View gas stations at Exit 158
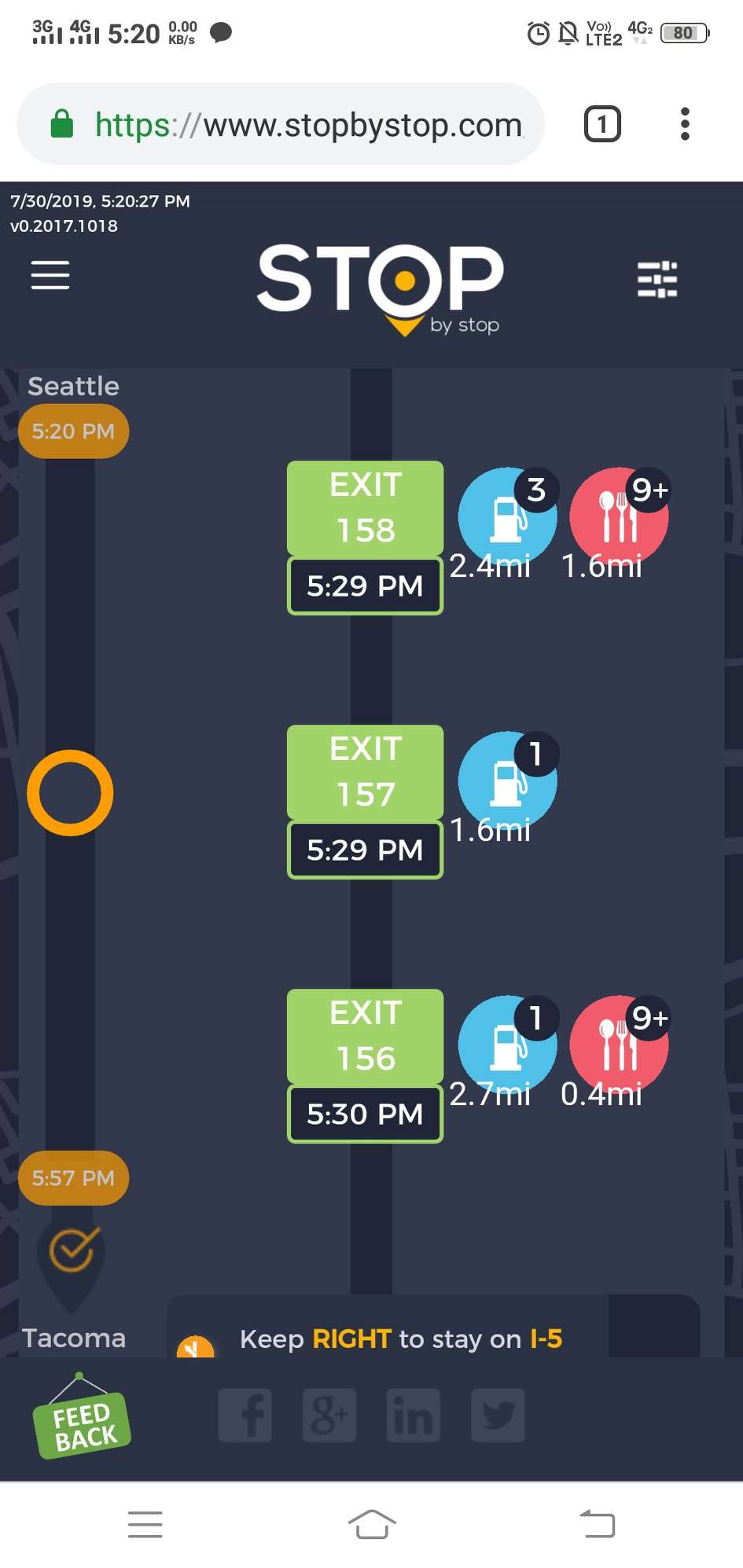 (506, 516)
